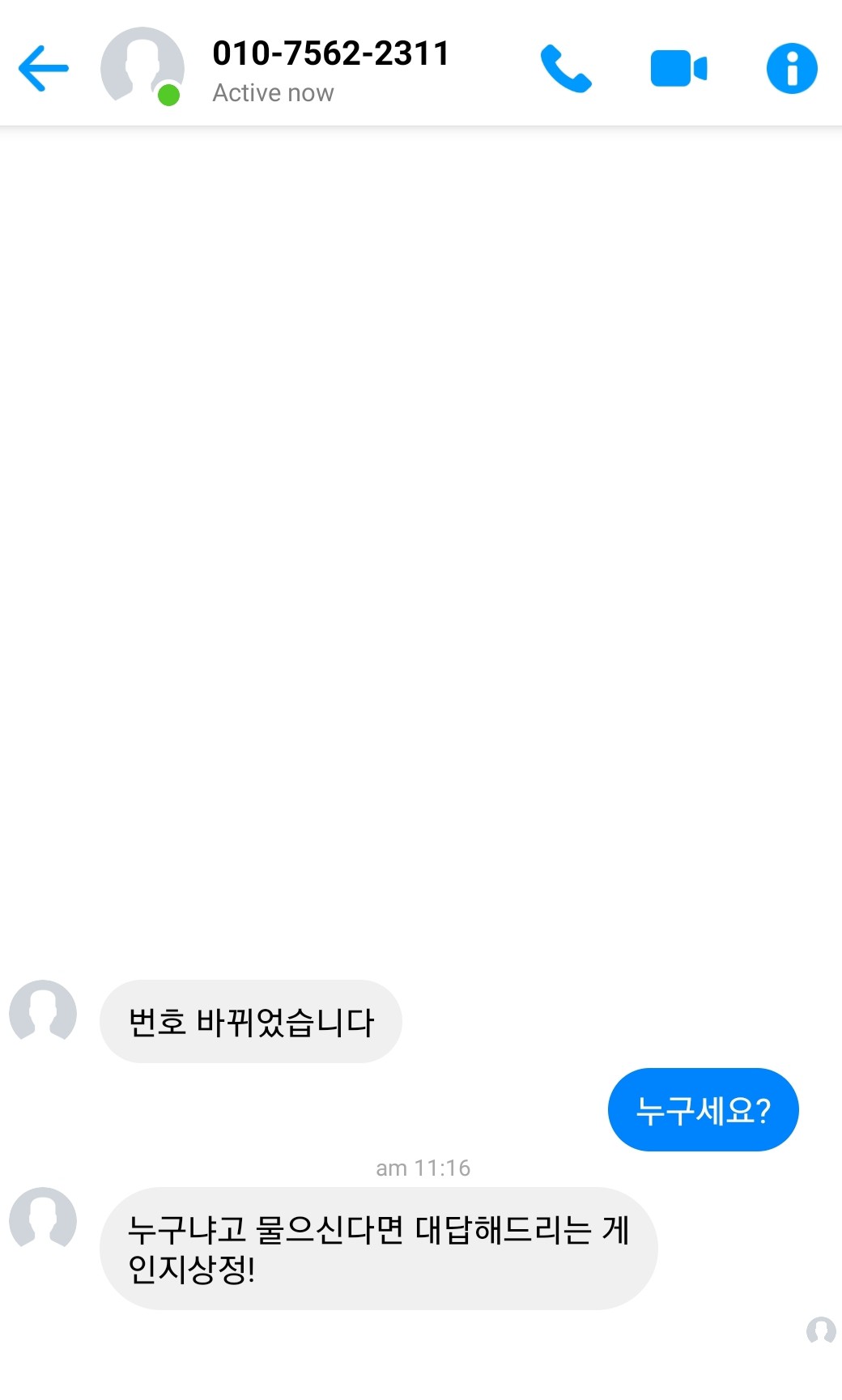Start a voice call with 010-7562-2311
Viewport: 842px width, 1400px height.
[566, 69]
